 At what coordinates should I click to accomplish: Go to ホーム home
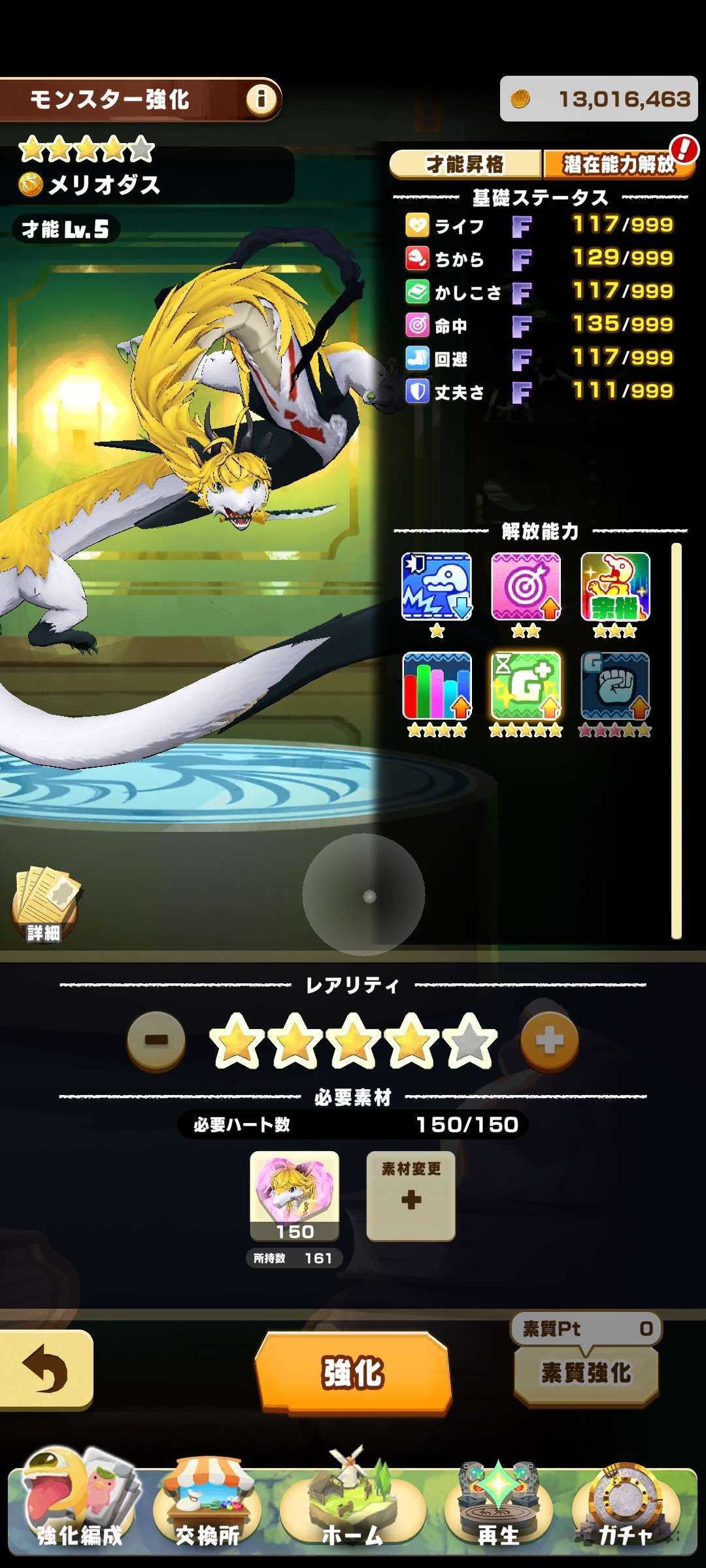(x=353, y=1509)
